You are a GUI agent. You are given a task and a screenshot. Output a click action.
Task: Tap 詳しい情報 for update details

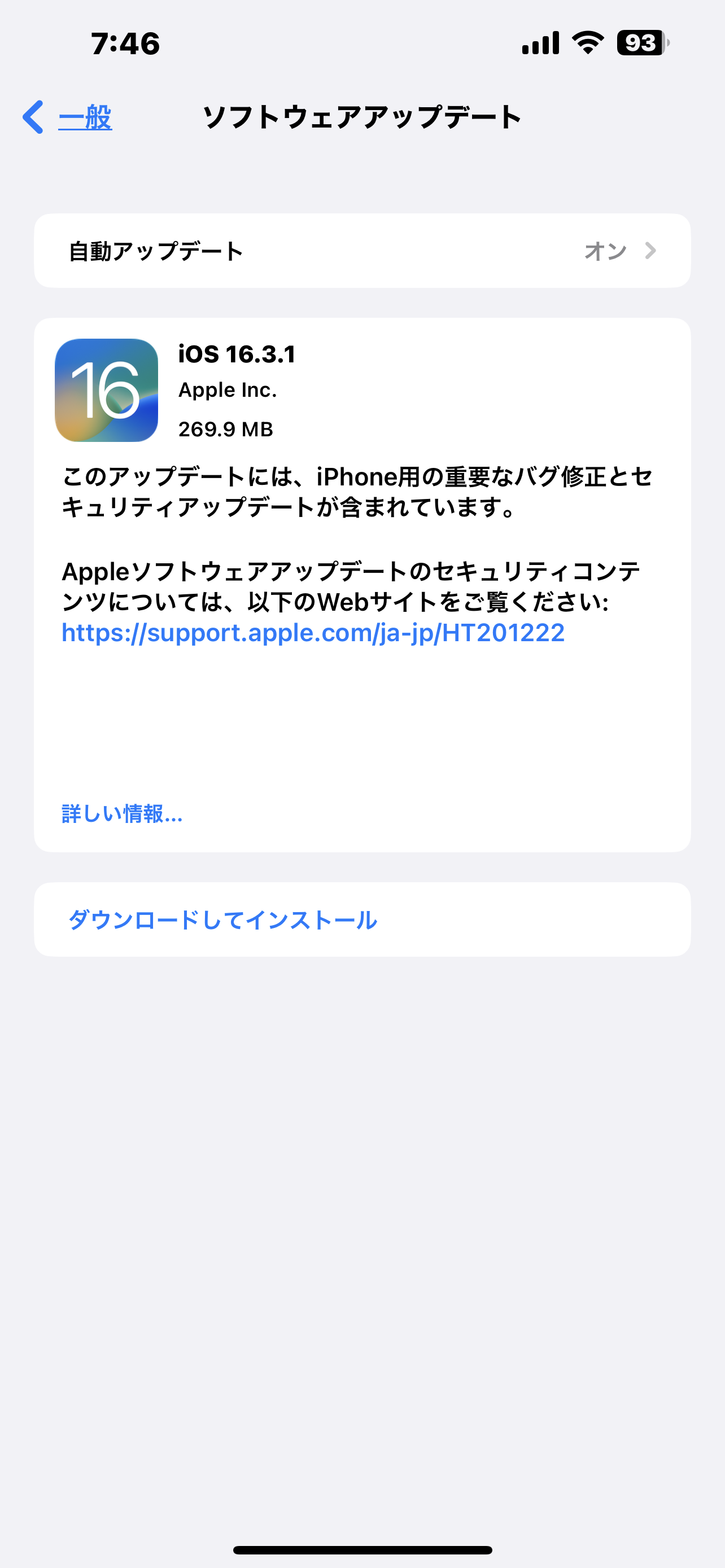click(x=122, y=814)
